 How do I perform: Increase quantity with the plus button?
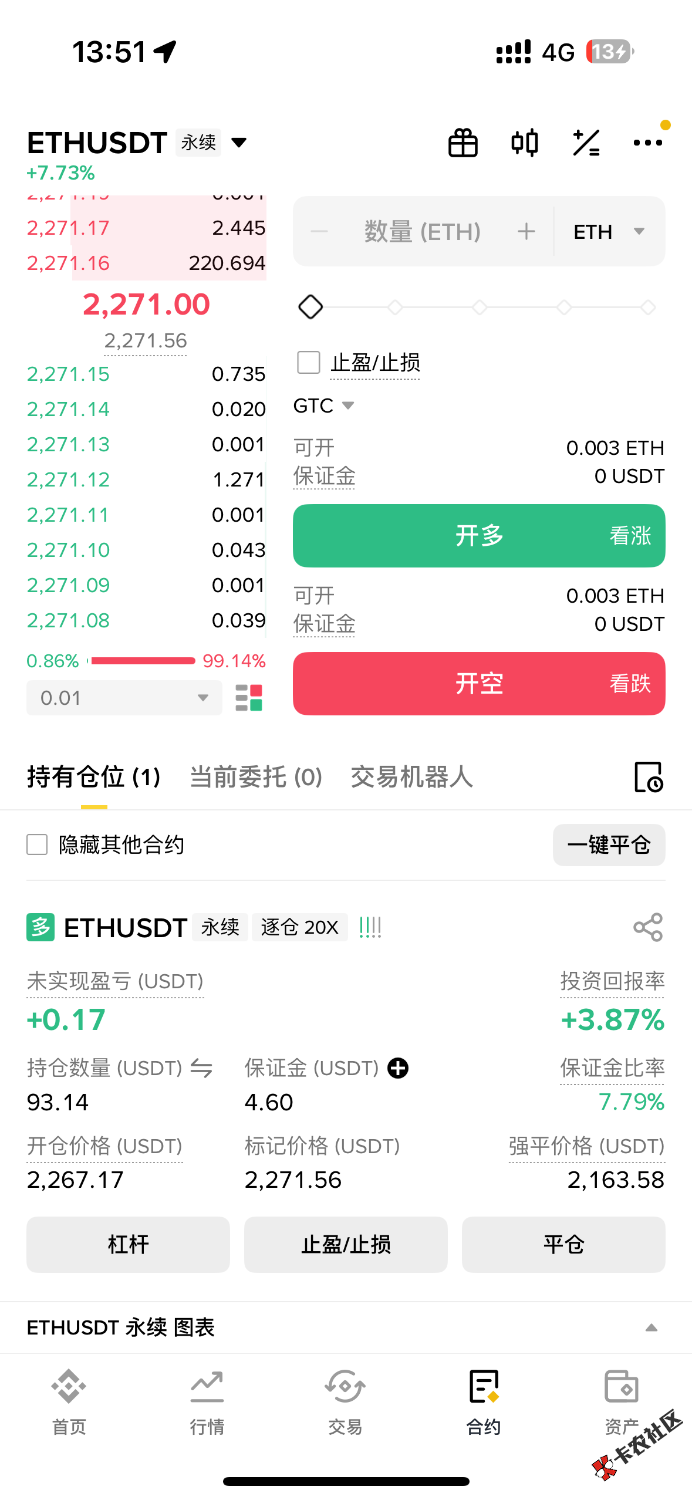(526, 232)
